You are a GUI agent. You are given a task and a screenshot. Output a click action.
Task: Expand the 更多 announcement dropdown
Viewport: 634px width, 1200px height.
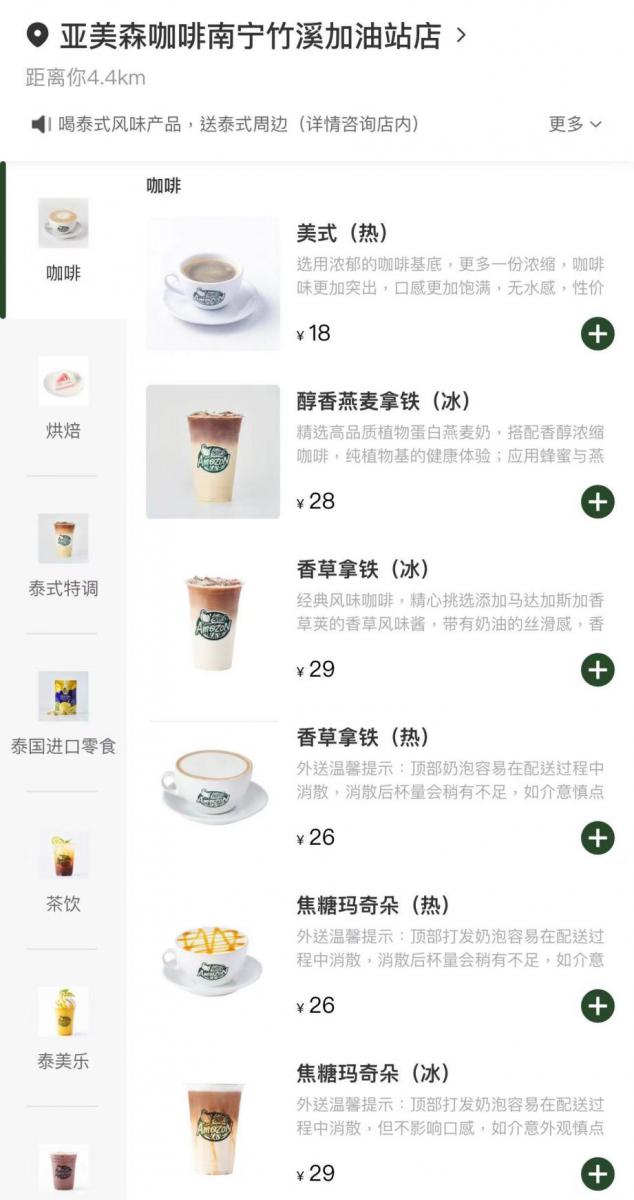coord(575,124)
